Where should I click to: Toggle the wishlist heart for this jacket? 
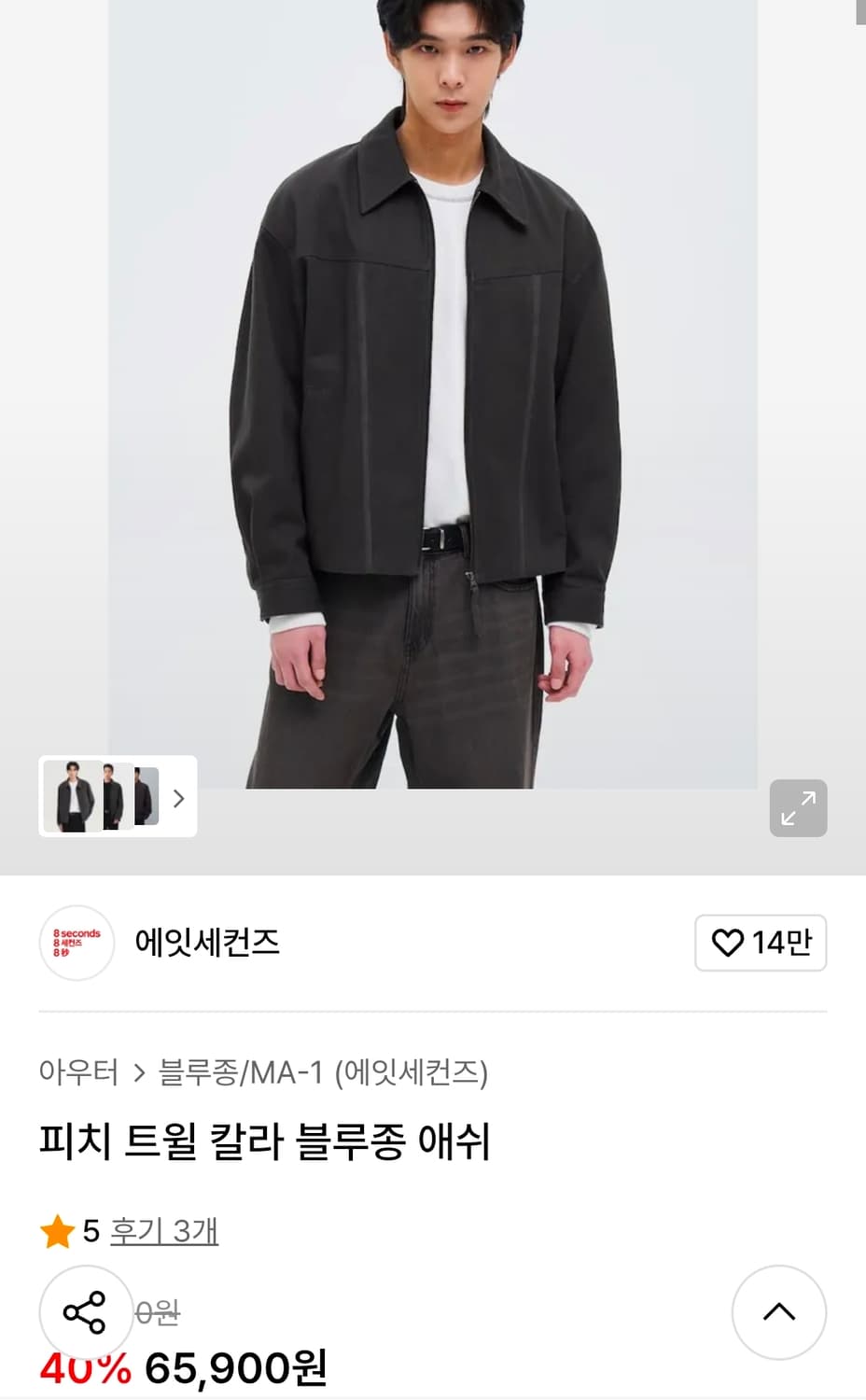[732, 943]
